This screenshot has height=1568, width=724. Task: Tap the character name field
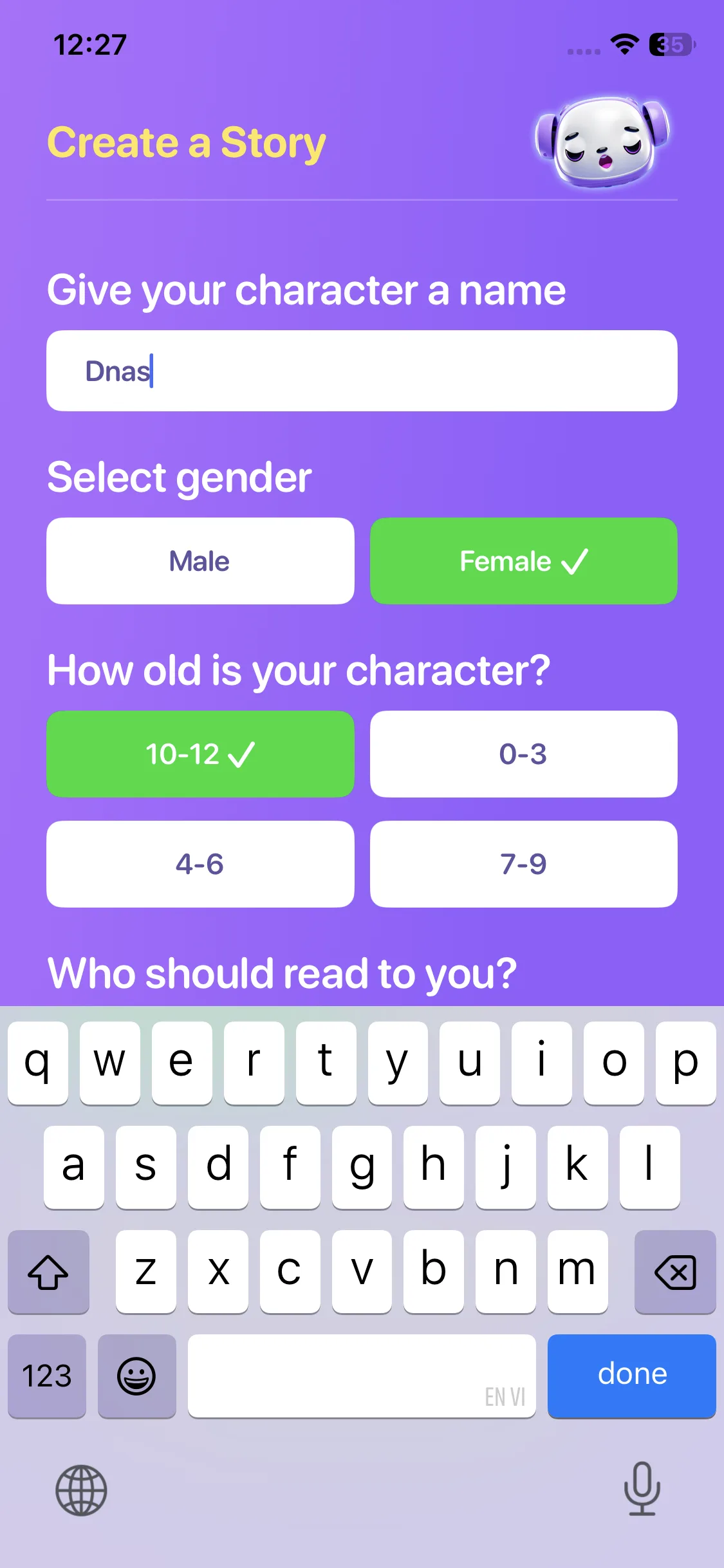[362, 371]
